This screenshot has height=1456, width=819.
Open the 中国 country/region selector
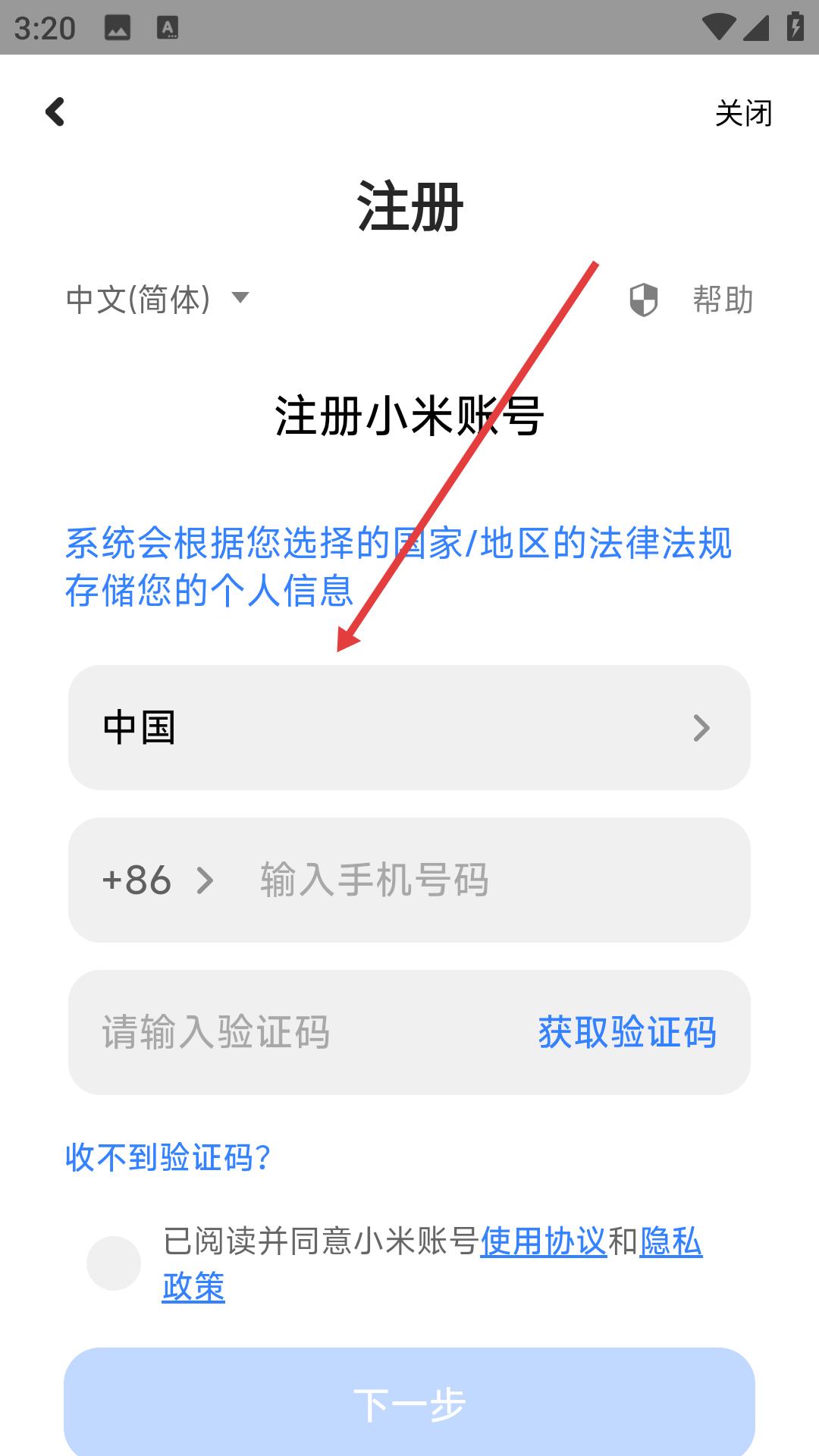(x=409, y=727)
